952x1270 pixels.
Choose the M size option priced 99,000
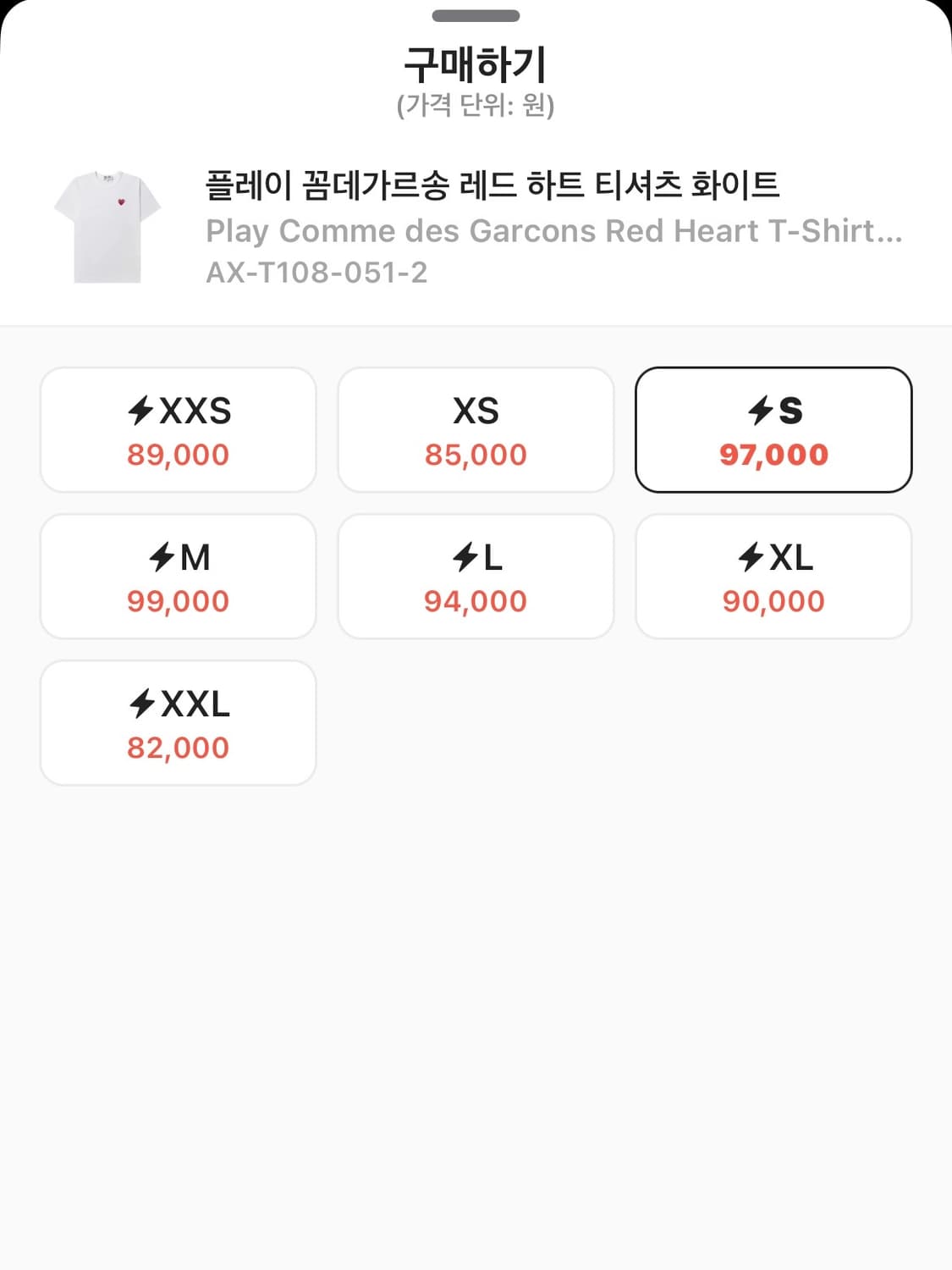click(x=178, y=576)
